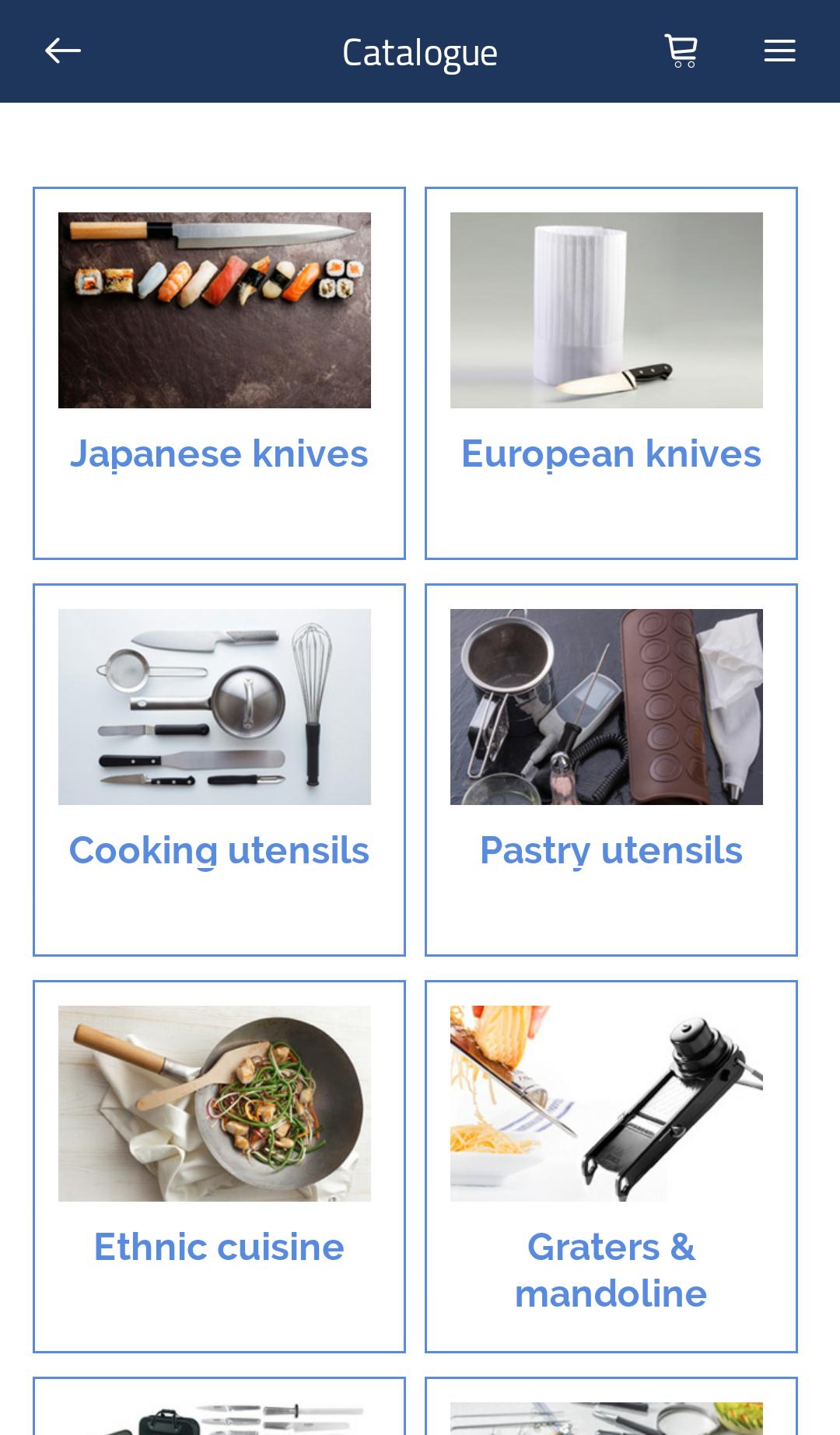Image resolution: width=840 pixels, height=1435 pixels.
Task: Open the shopping cart
Action: tap(681, 51)
